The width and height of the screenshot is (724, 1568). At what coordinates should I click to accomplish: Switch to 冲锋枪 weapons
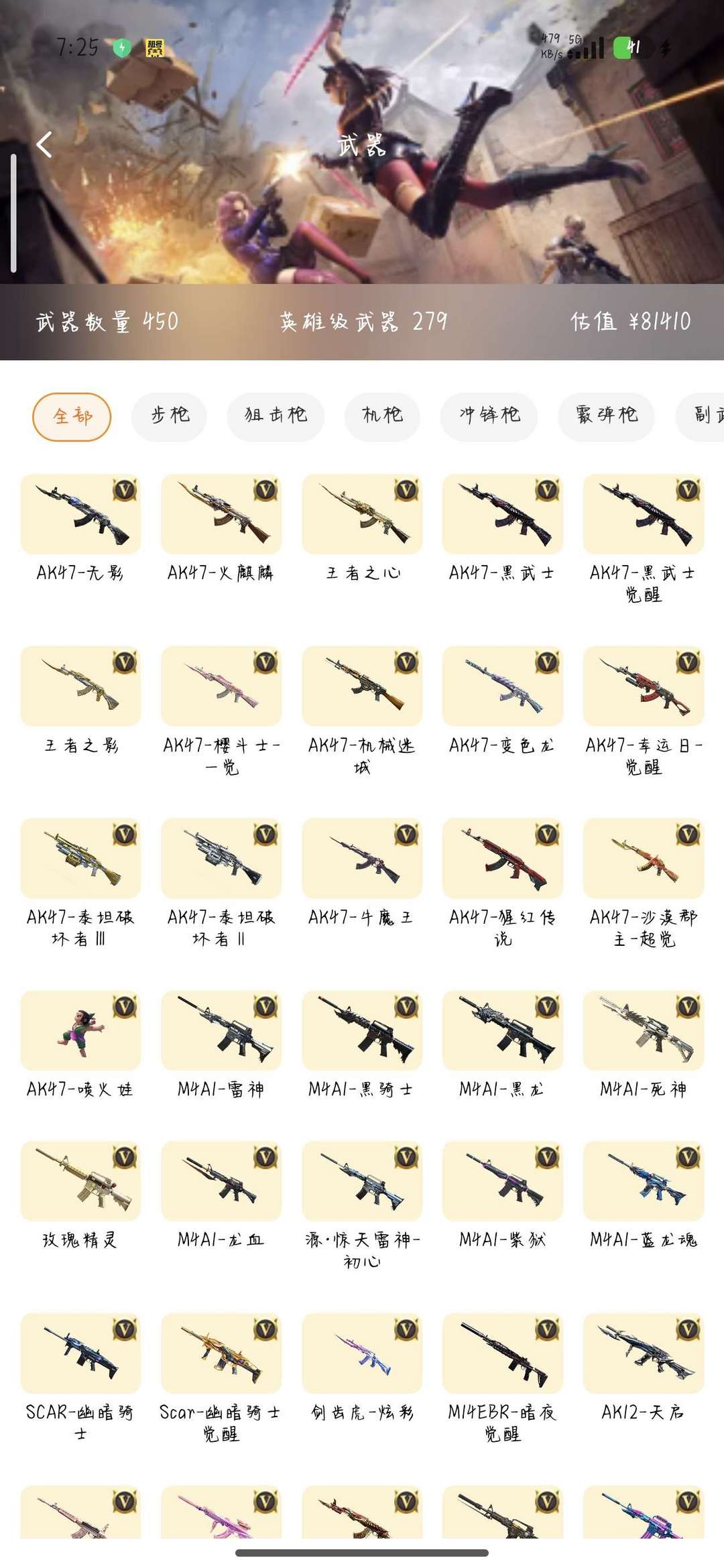point(489,416)
